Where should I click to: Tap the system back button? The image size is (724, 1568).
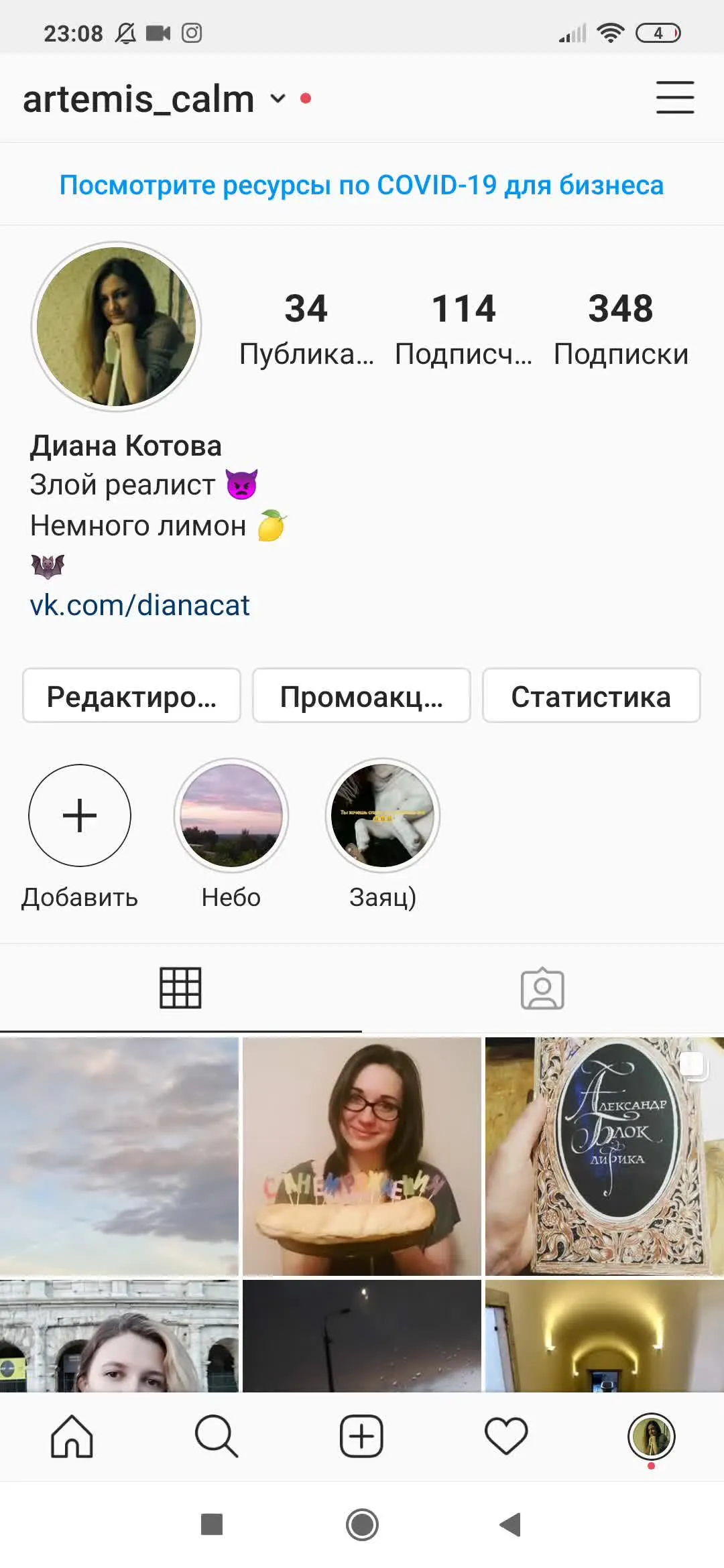pyautogui.click(x=511, y=1524)
